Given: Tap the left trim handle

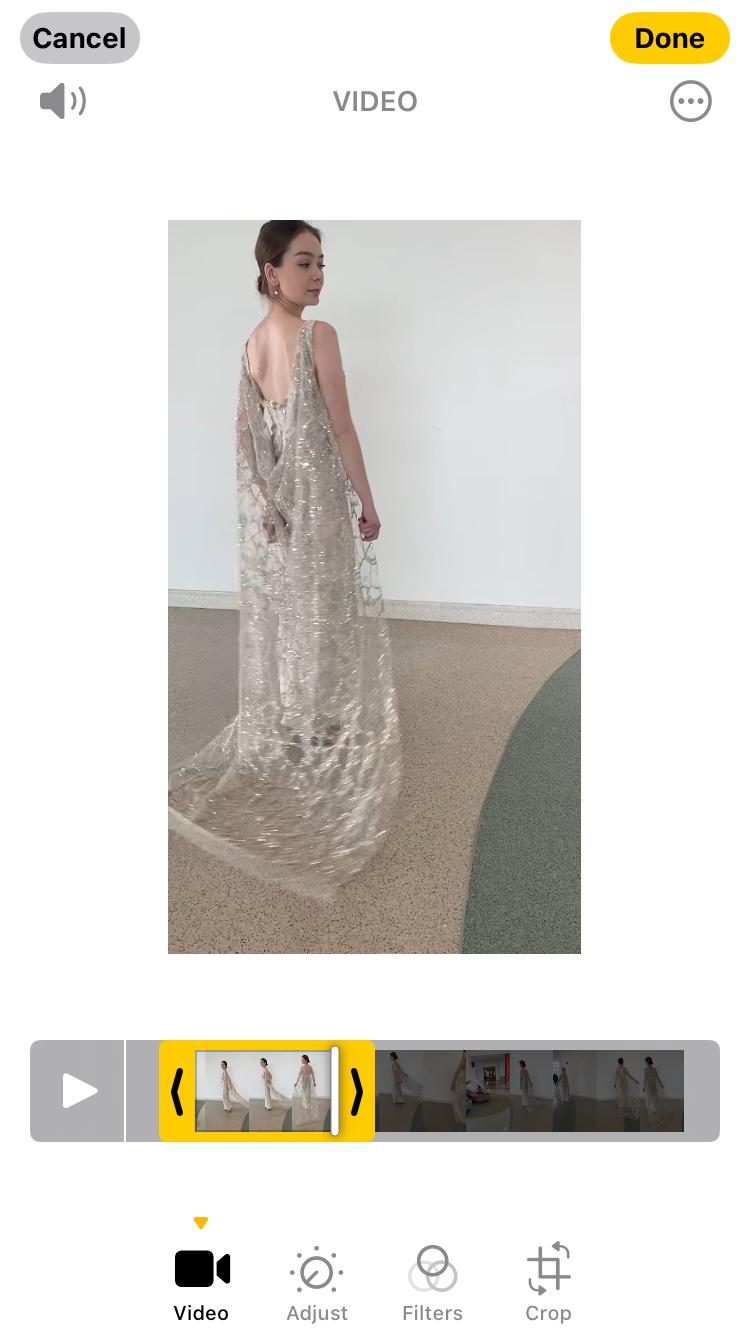Looking at the screenshot, I should pyautogui.click(x=177, y=1091).
